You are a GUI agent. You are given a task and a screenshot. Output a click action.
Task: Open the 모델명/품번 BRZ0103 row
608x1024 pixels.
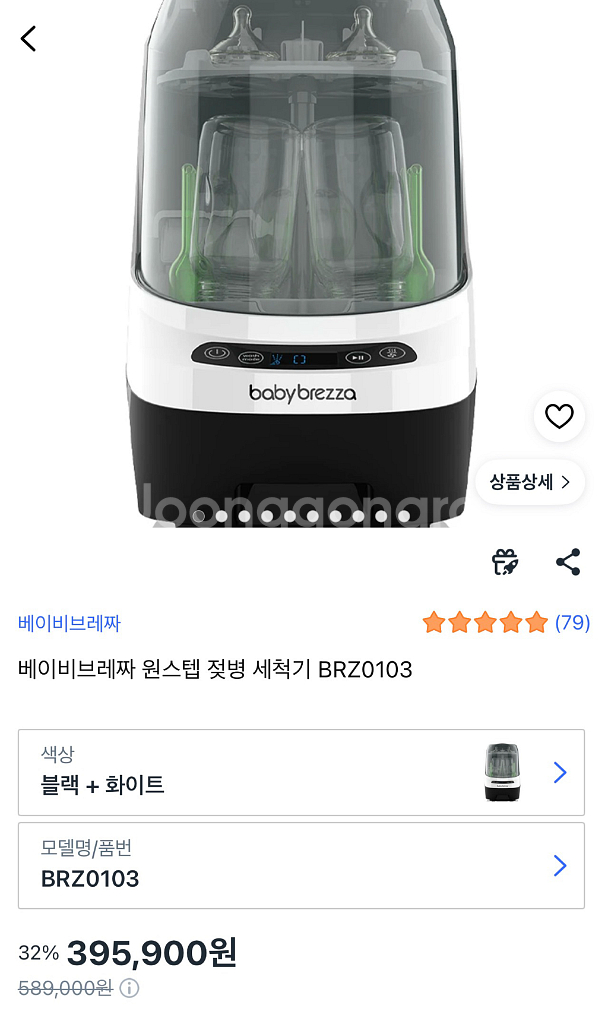(301, 865)
